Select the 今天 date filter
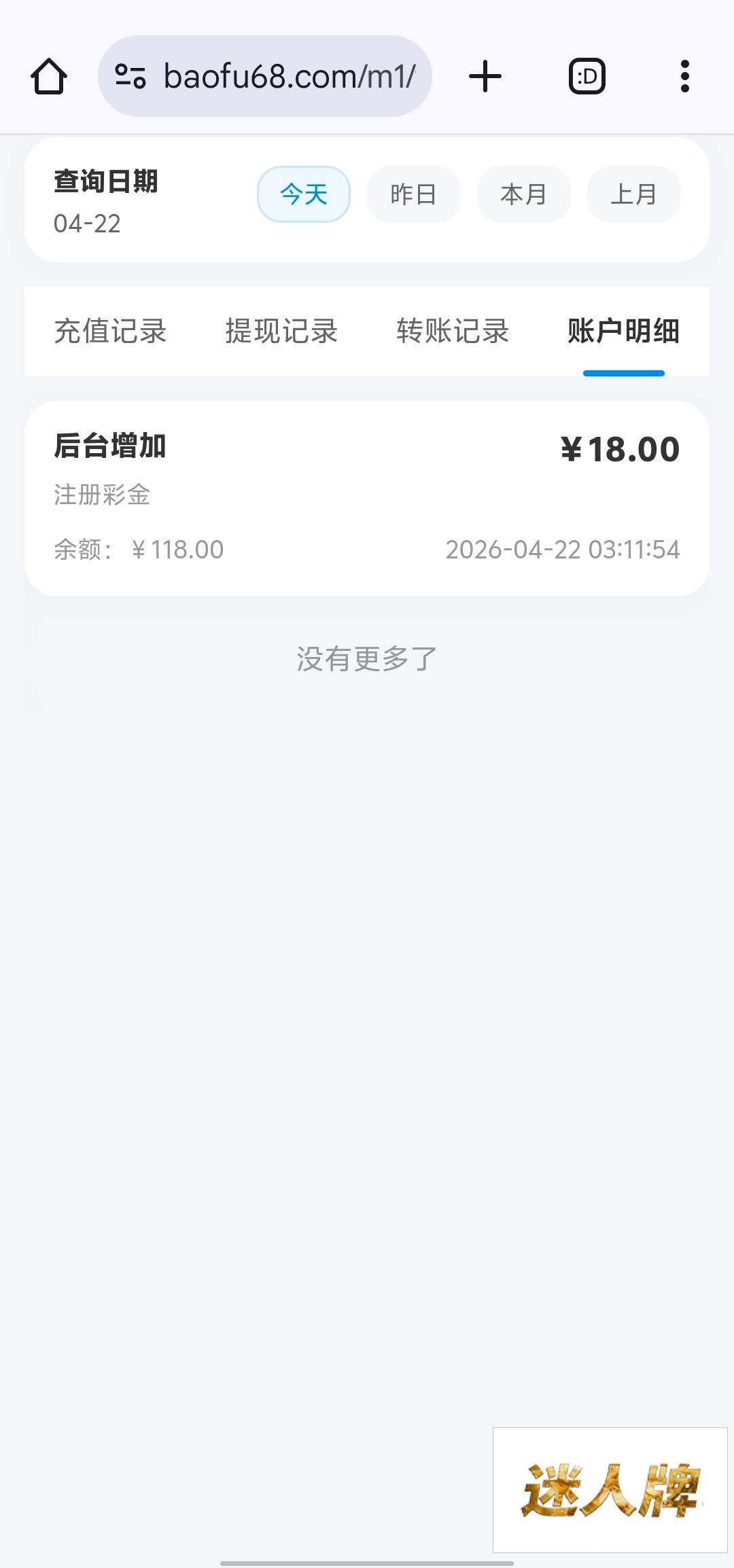 coord(304,194)
